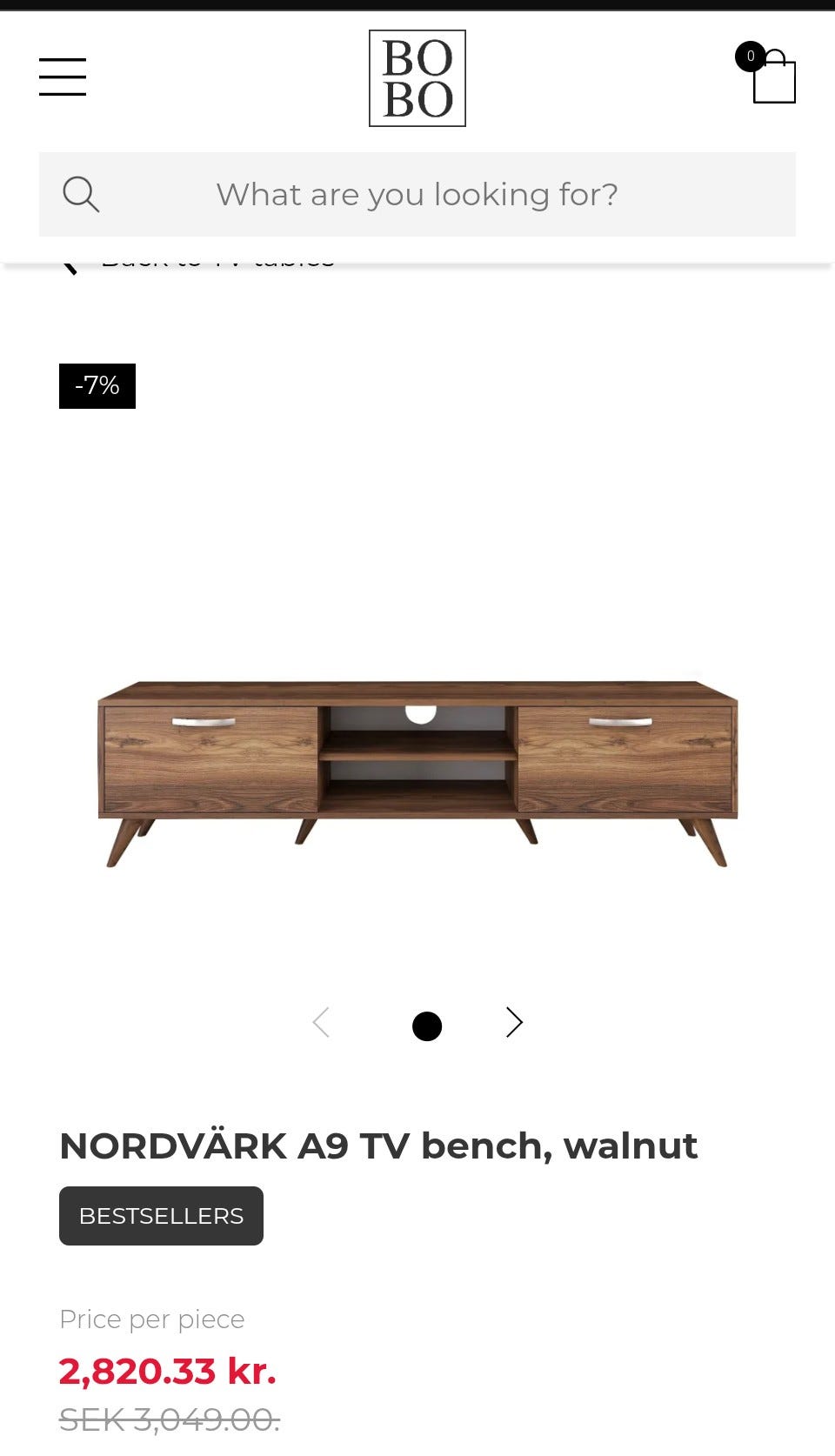Enlarge the walnut TV bench product photo
This screenshot has height=1456, width=835.
[x=417, y=772]
